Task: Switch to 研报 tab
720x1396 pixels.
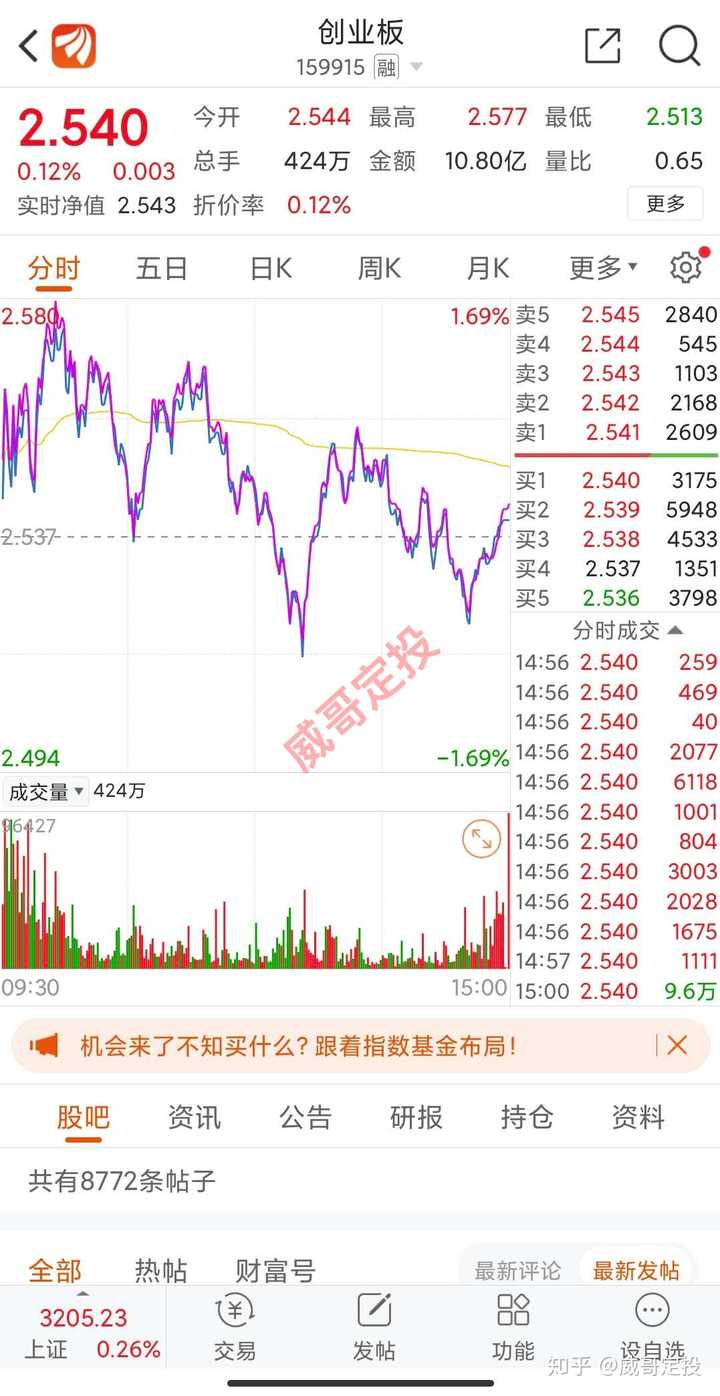Action: (416, 1117)
